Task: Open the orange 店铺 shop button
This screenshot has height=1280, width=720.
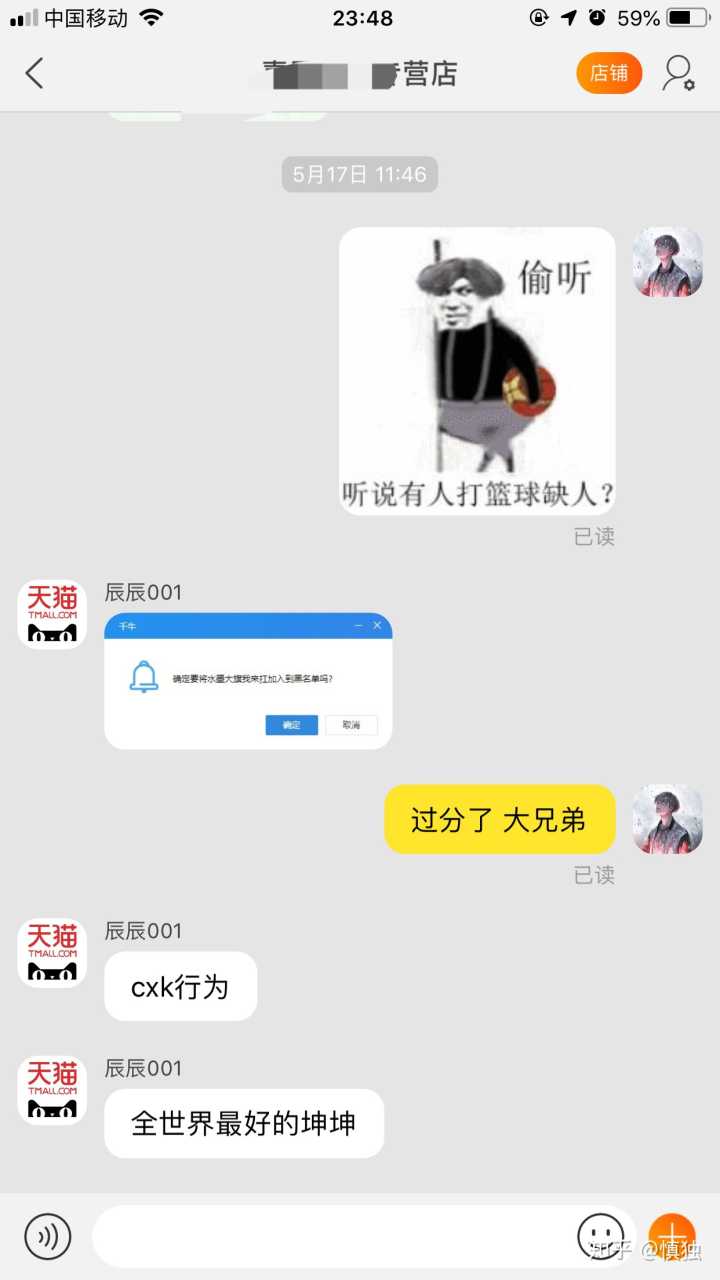Action: [x=609, y=73]
